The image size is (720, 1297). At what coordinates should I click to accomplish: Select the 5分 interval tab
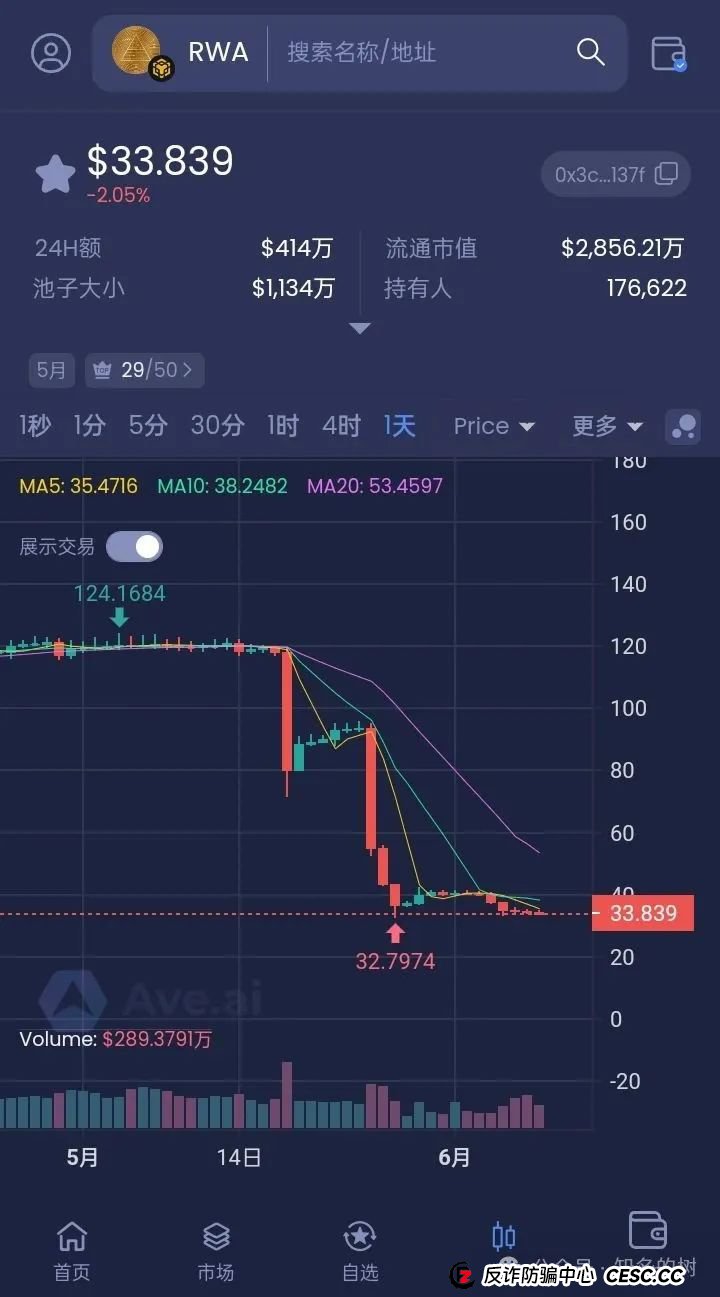(146, 426)
